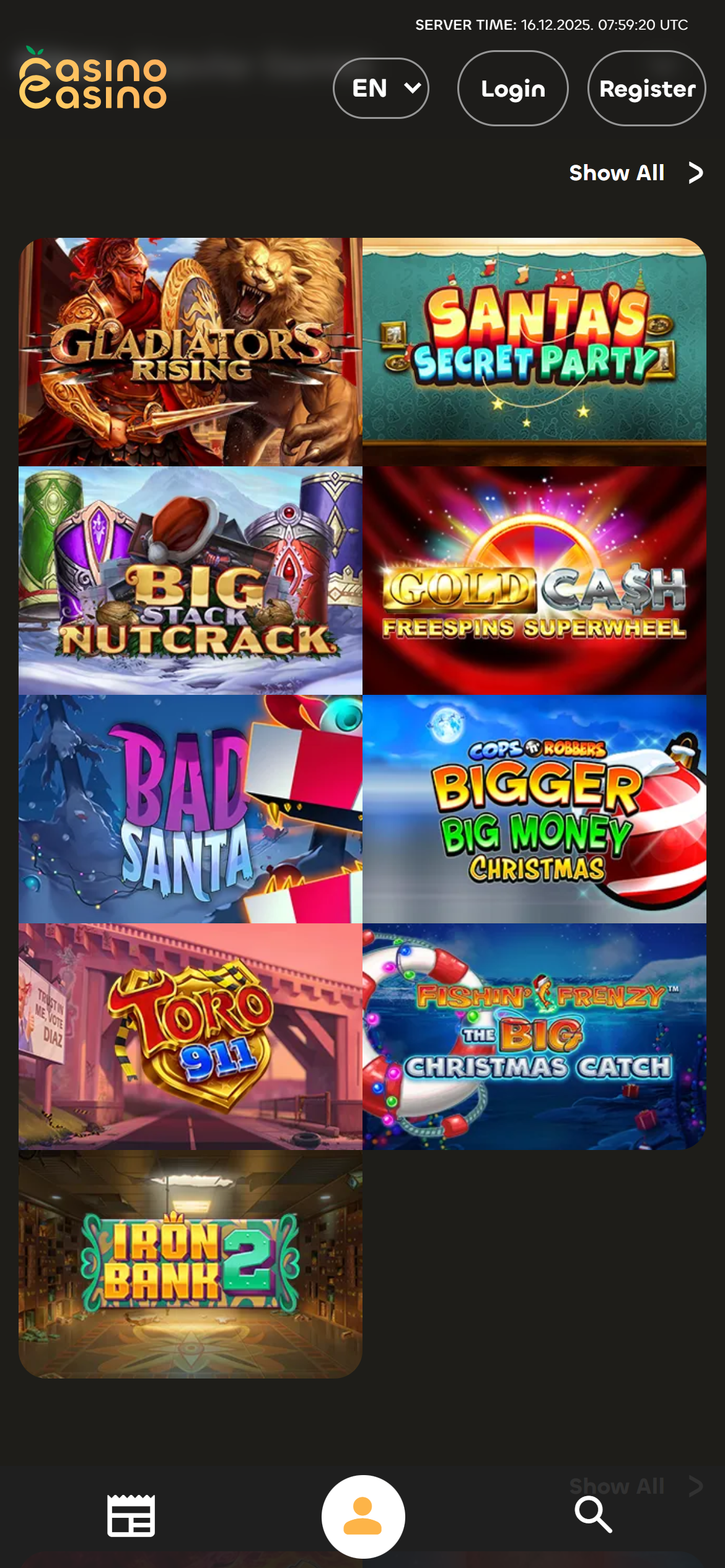The image size is (725, 1568).
Task: Open the Gladiators Rising game
Action: [190, 352]
